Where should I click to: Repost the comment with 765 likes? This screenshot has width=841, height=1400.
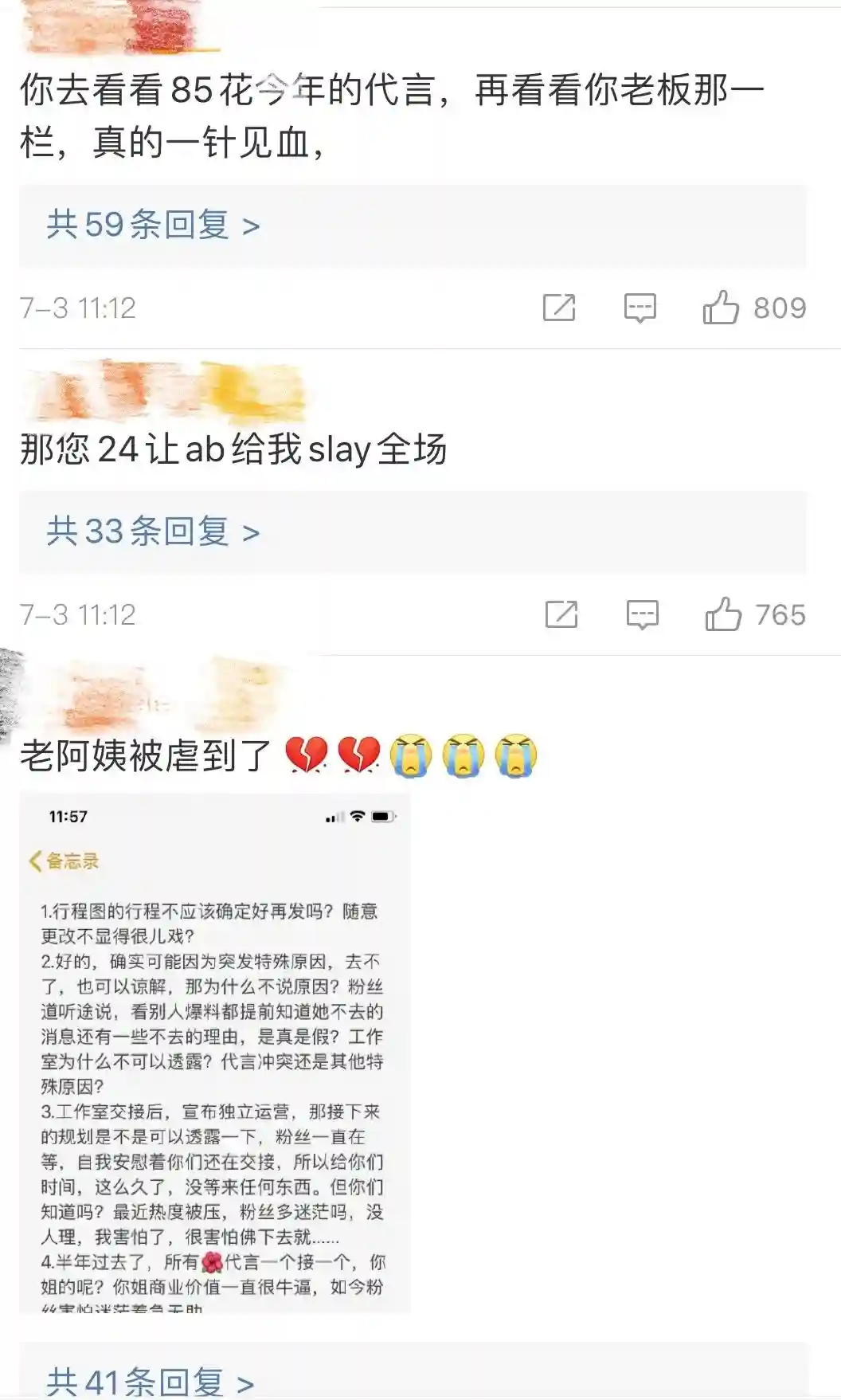pyautogui.click(x=561, y=614)
